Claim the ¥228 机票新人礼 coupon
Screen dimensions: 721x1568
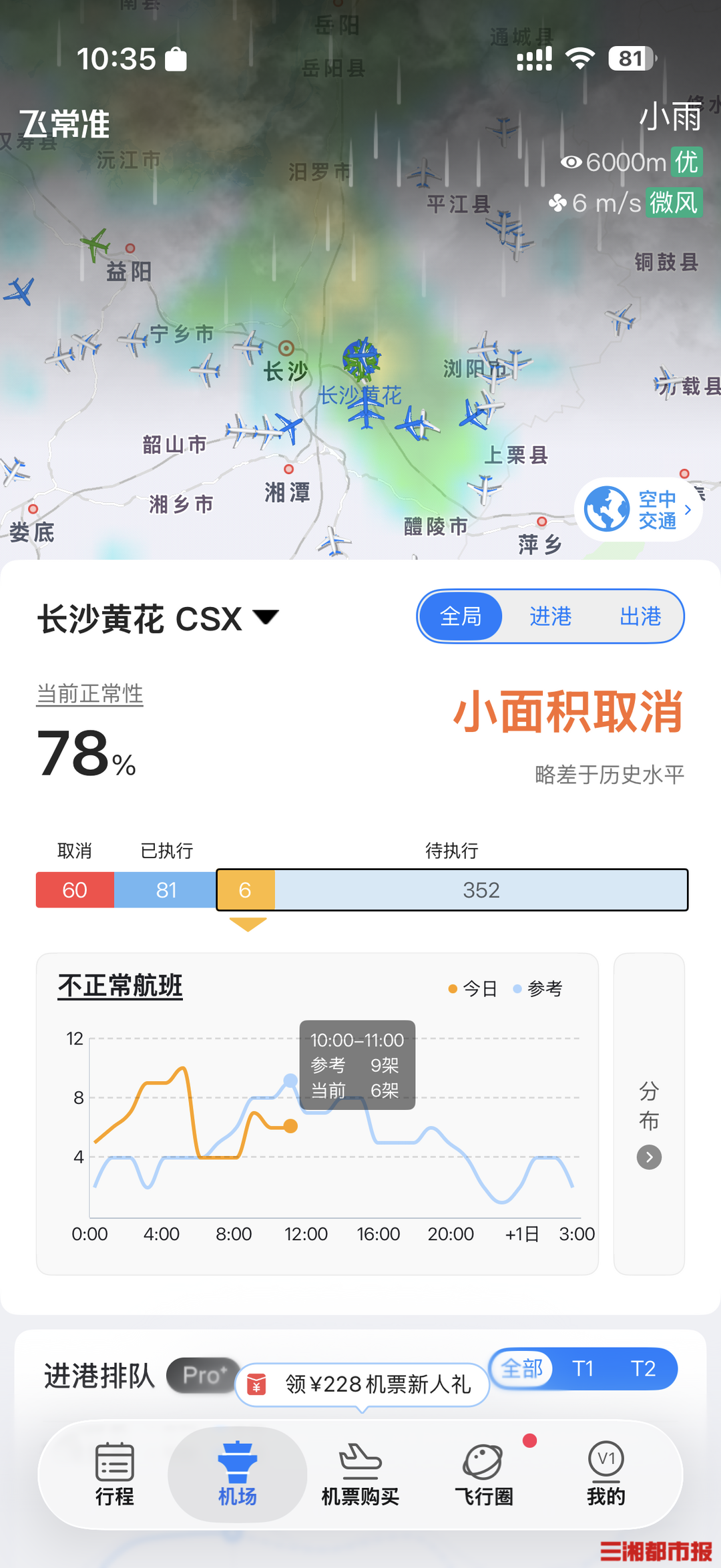click(363, 1384)
